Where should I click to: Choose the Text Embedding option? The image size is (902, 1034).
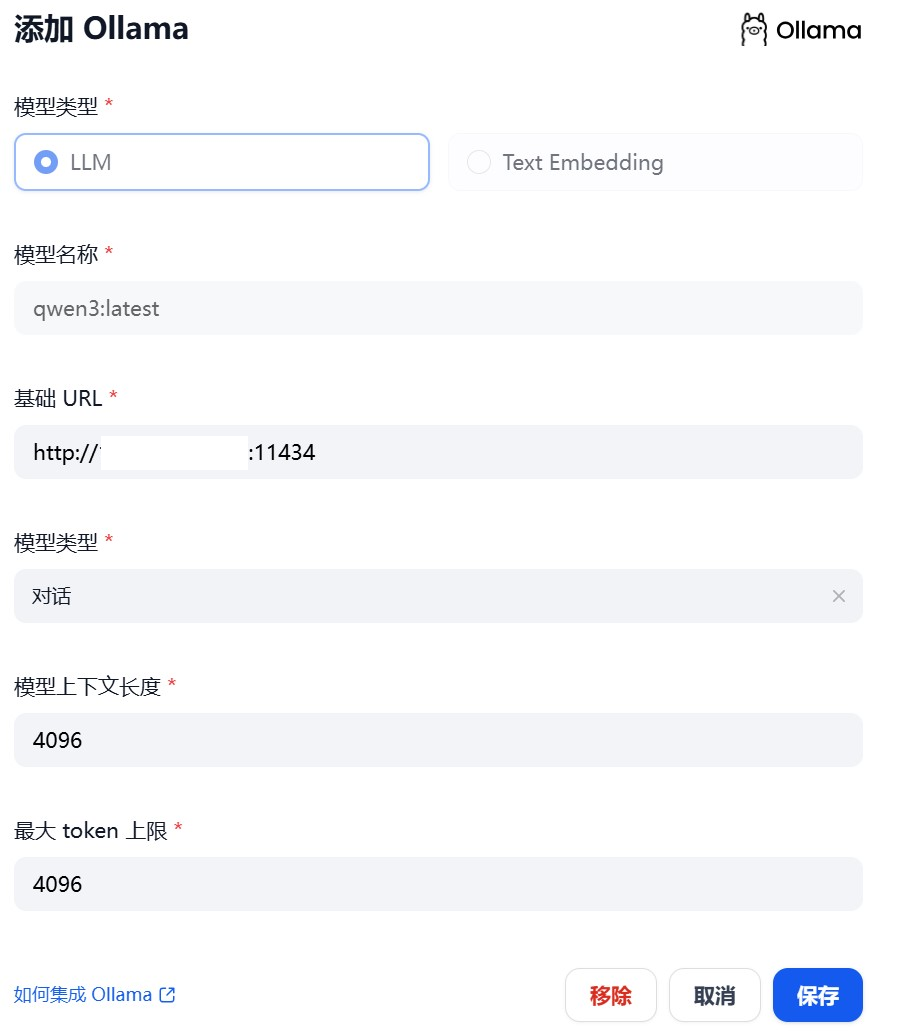655,162
